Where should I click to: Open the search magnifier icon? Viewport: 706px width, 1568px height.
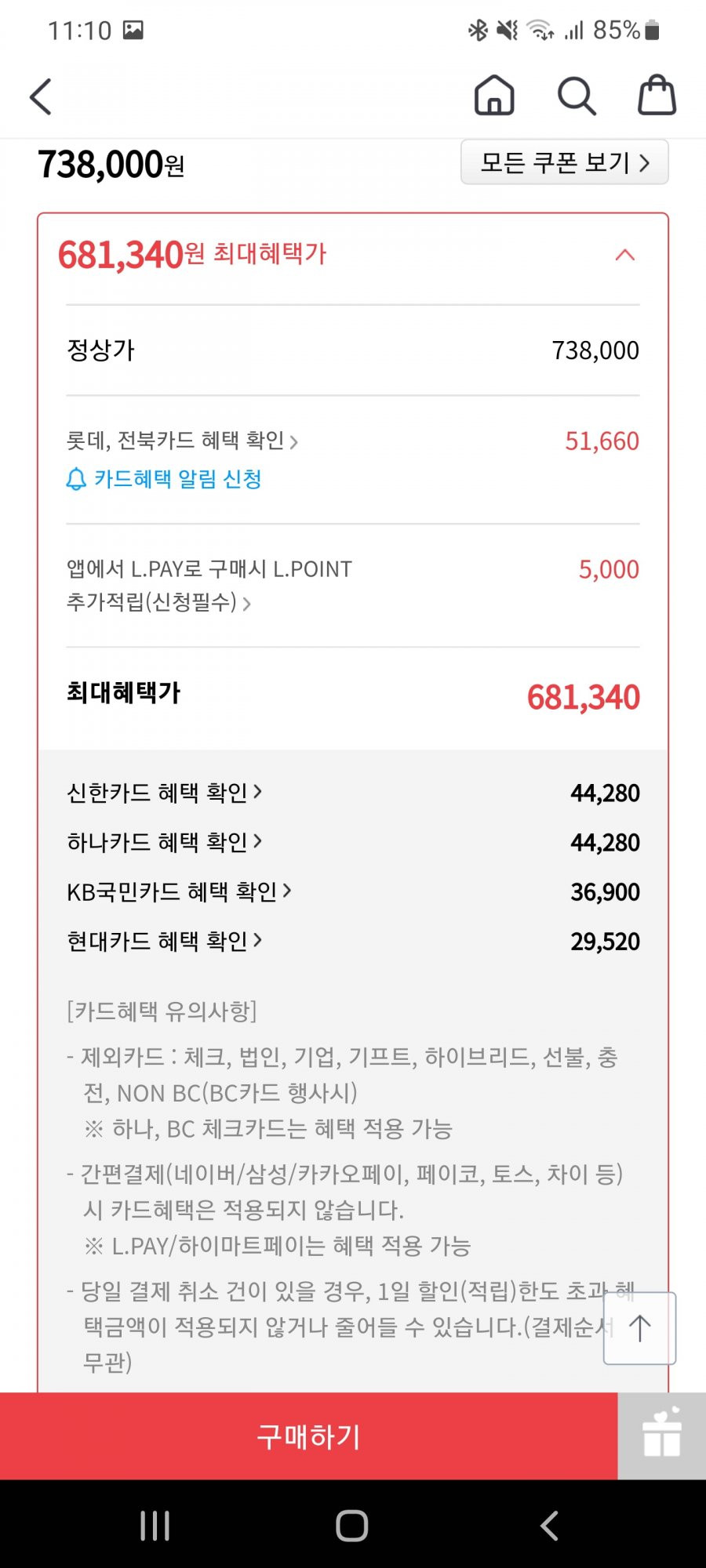click(577, 96)
